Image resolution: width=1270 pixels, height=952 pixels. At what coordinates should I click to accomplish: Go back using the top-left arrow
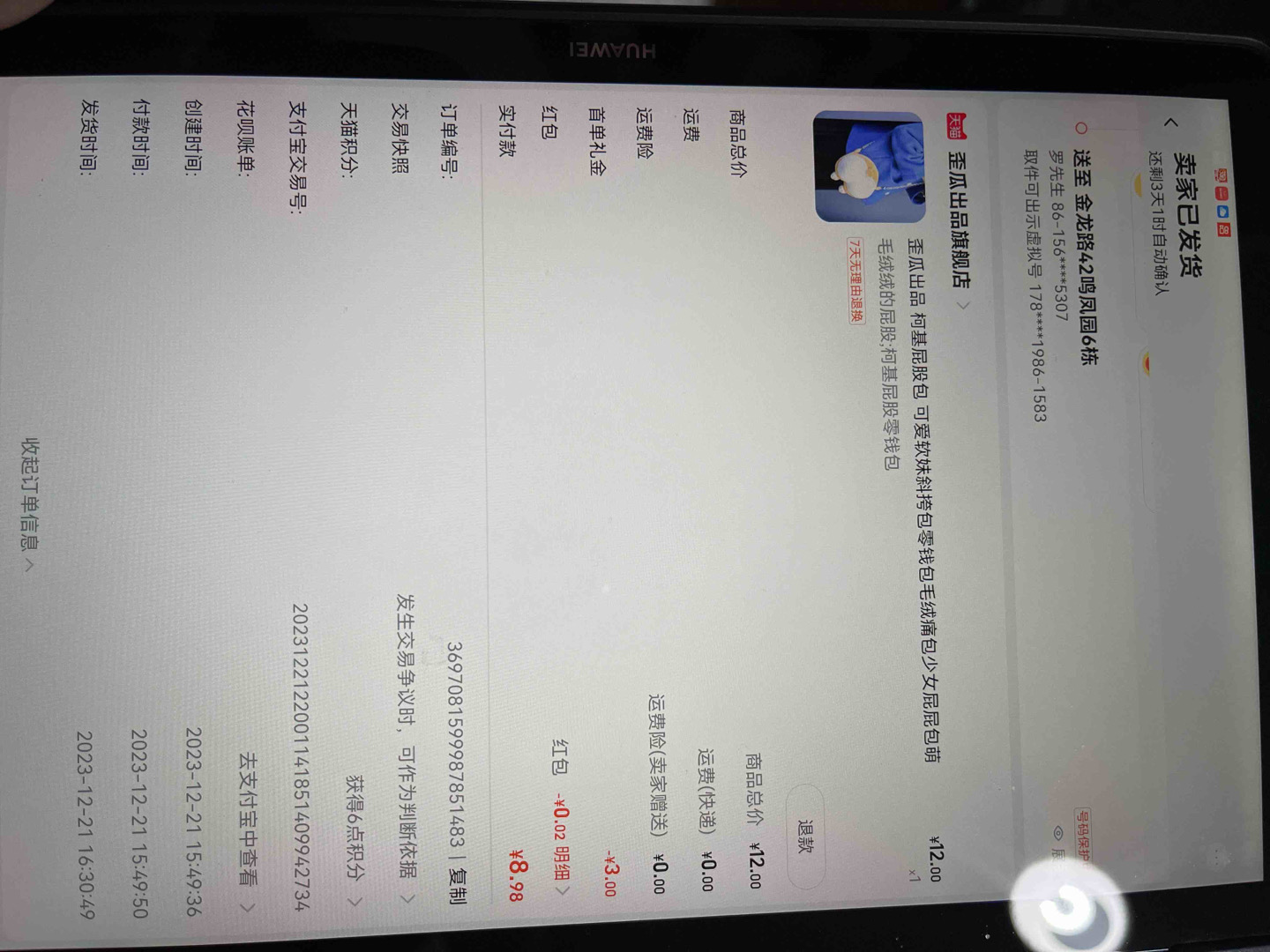pos(1170,123)
